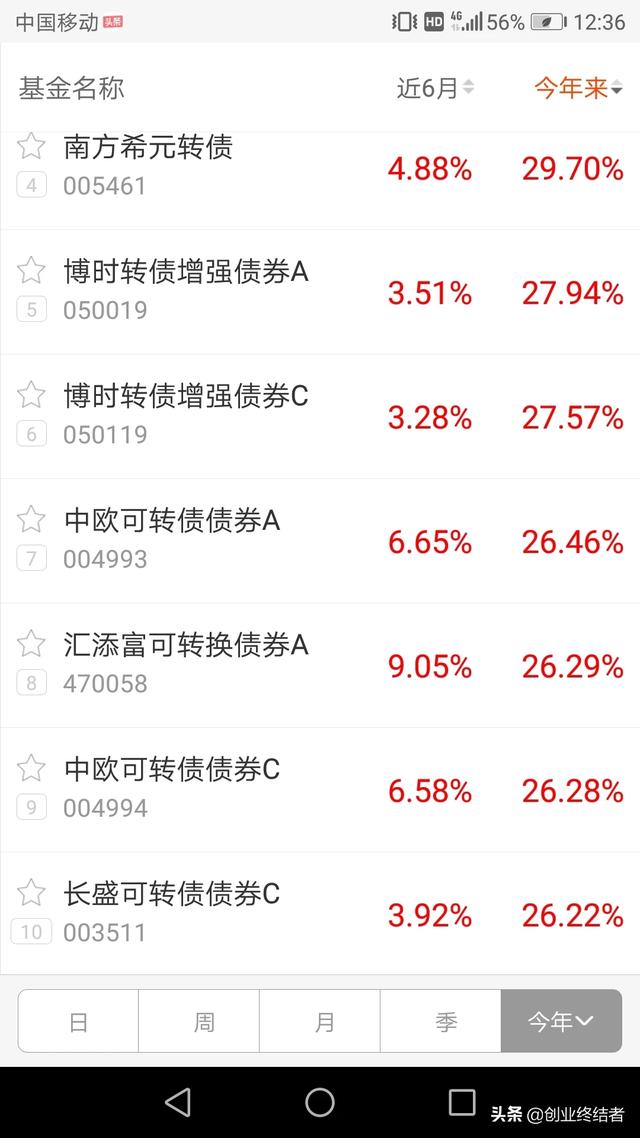Favorite 南方希元转债 with its star
This screenshot has height=1138, width=640.
click(31, 147)
